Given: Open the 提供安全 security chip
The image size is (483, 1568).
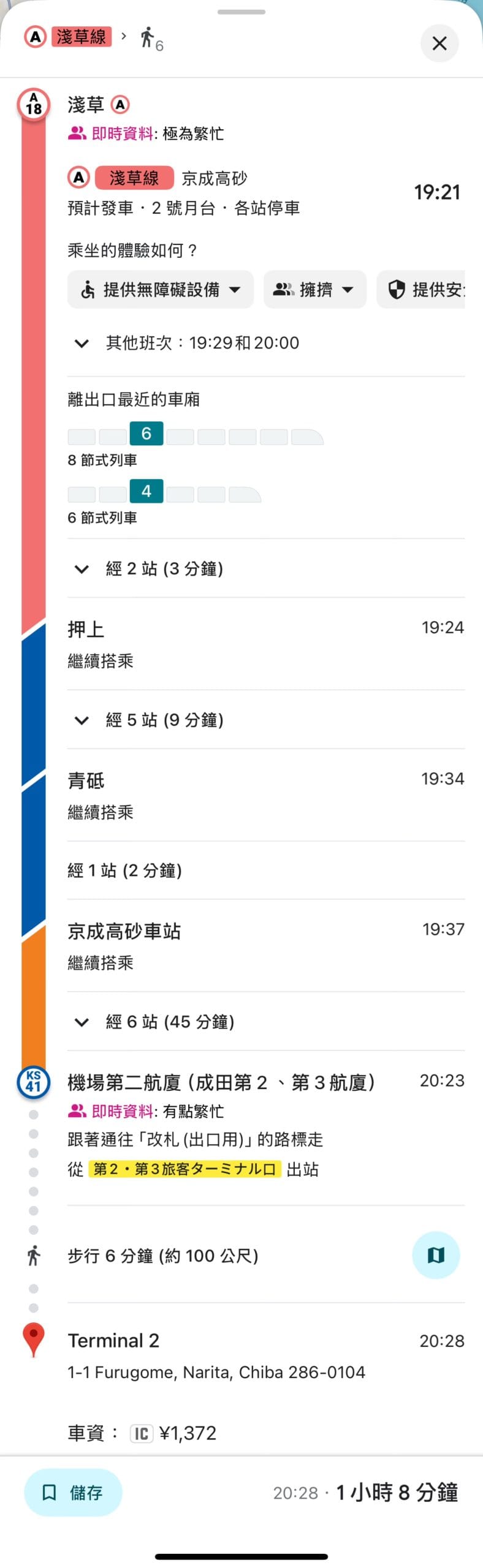Looking at the screenshot, I should (424, 290).
